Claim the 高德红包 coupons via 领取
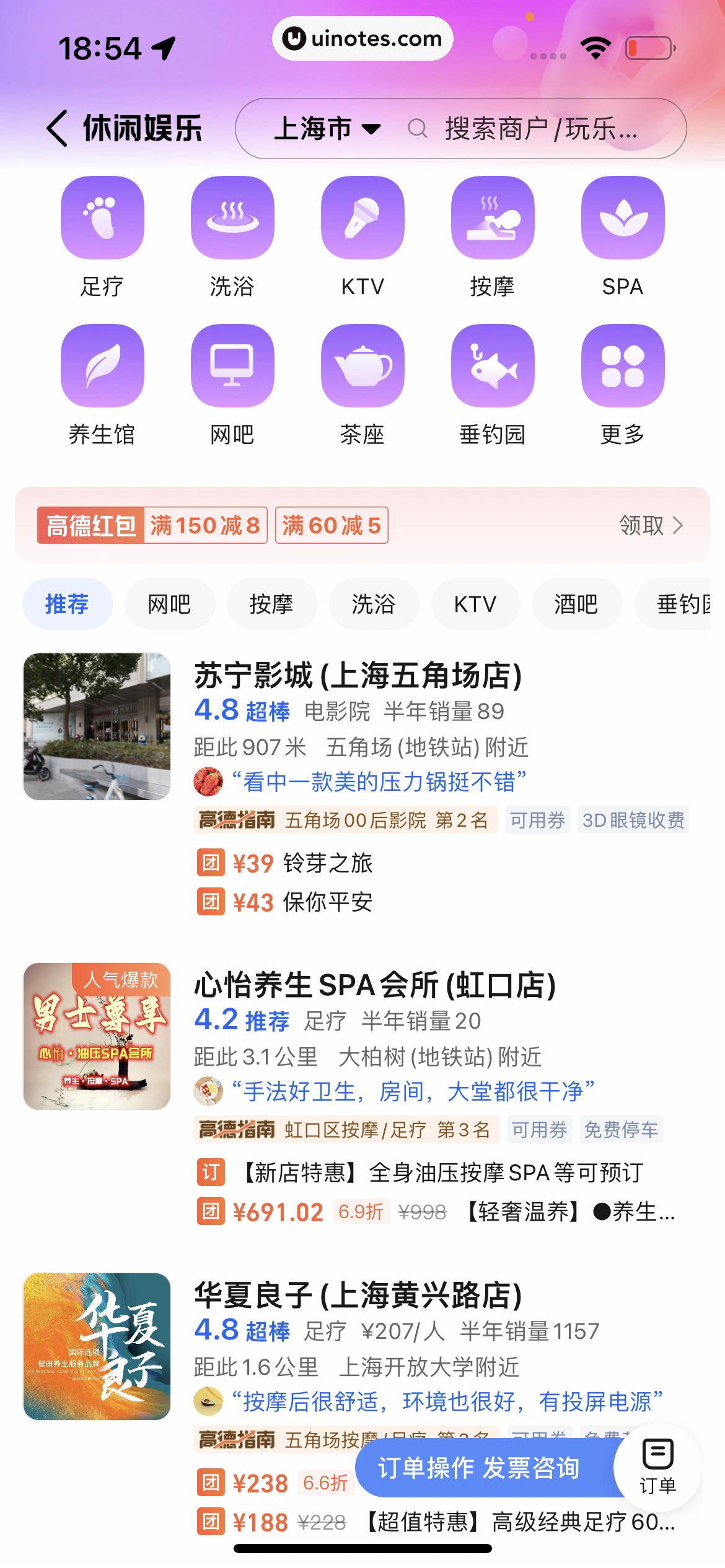This screenshot has width=725, height=1568. (x=651, y=525)
